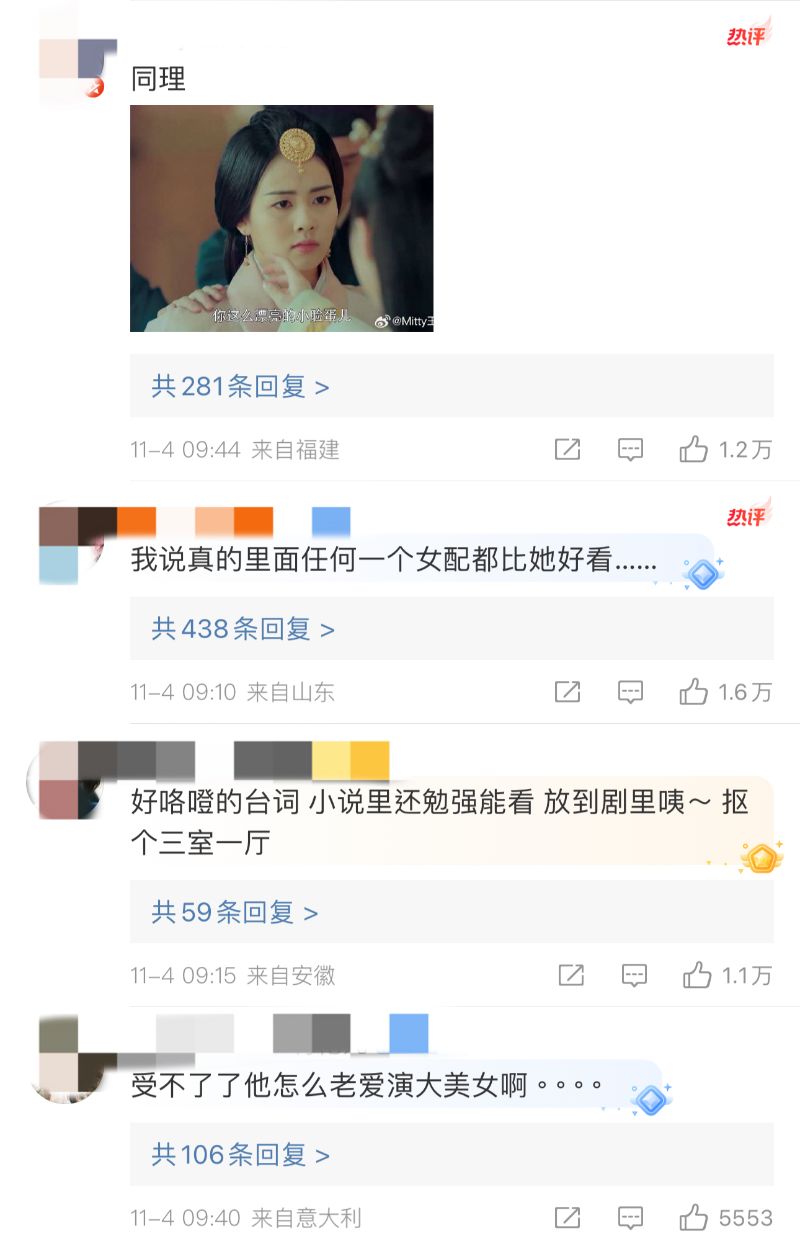800x1249 pixels.
Task: Expand the 共281条回复 replies
Action: pos(240,386)
